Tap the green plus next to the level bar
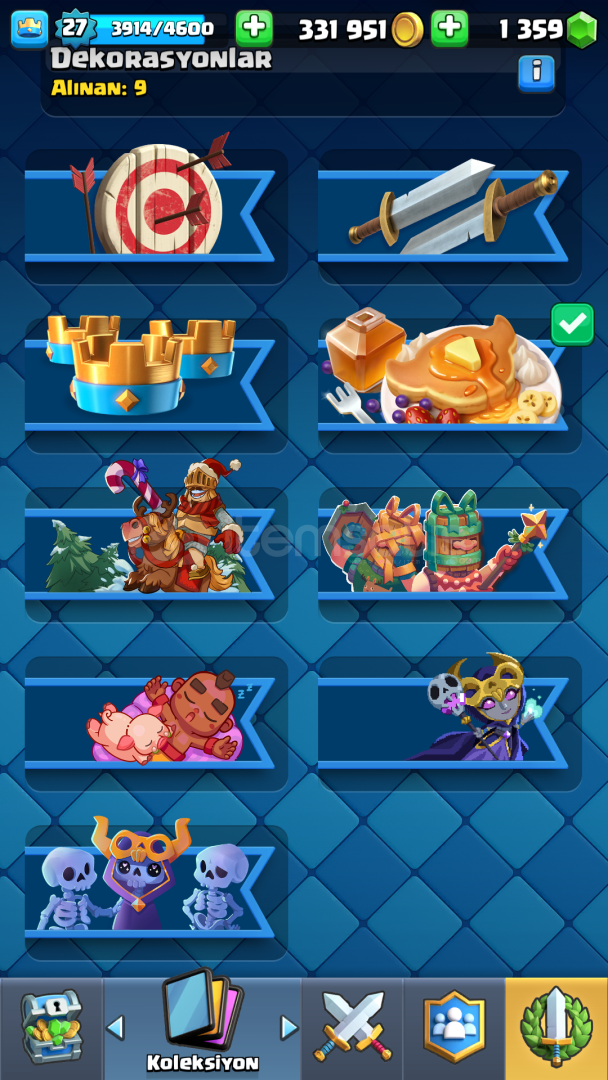Screen dimensions: 608x1080 (x=254, y=28)
